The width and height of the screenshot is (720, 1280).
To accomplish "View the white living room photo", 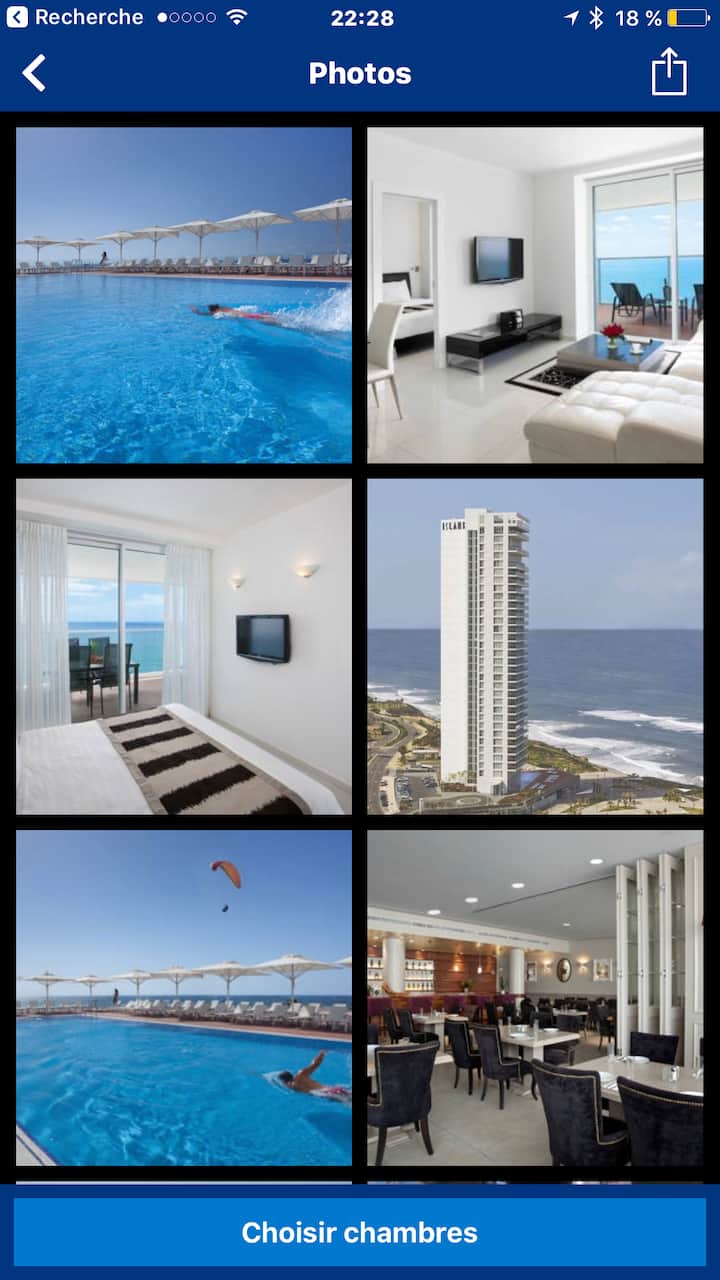I will pos(535,295).
